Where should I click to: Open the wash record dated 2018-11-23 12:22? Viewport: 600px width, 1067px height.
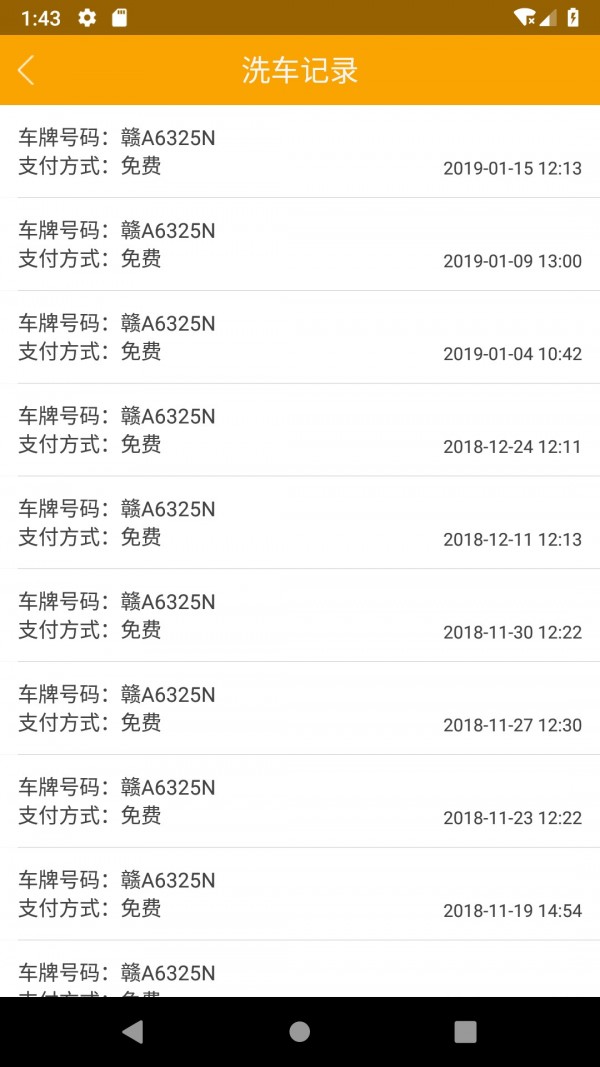click(x=300, y=803)
